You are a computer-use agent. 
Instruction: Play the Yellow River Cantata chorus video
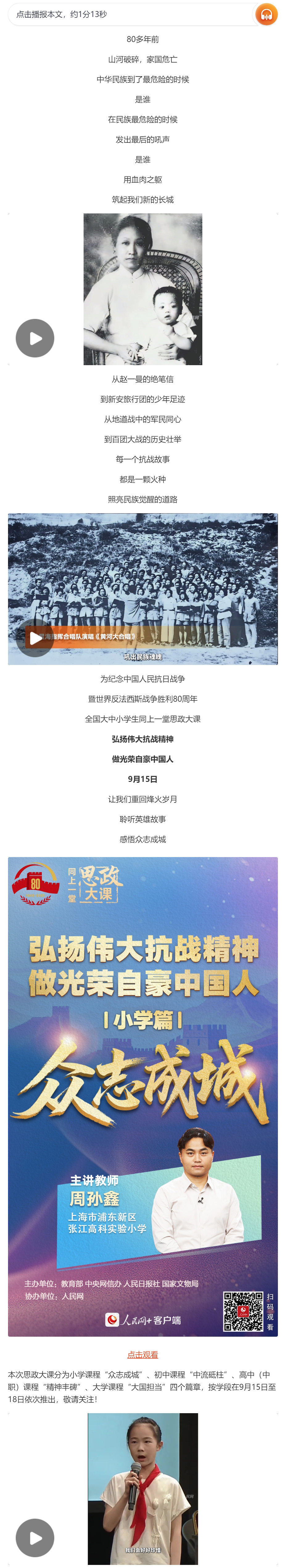coord(35,637)
